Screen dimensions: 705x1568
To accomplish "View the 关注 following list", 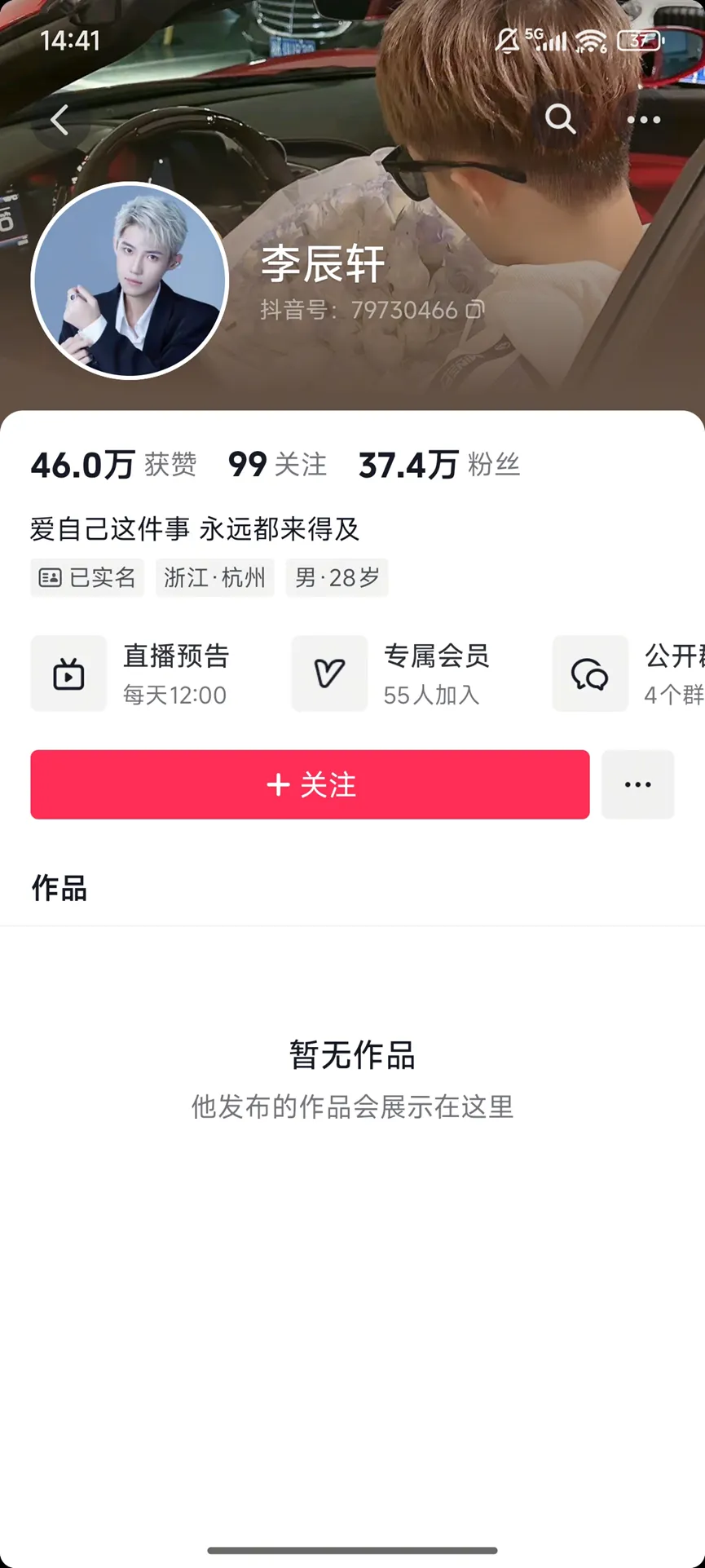I will coord(277,465).
